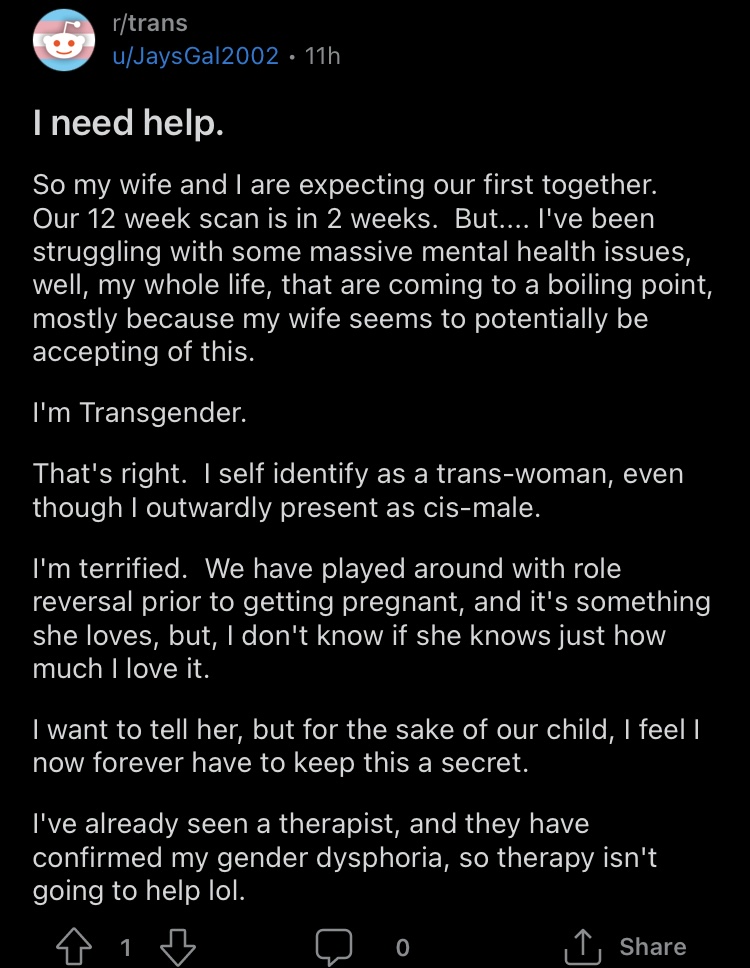
Task: Open the "I need help." post
Action: (x=128, y=122)
